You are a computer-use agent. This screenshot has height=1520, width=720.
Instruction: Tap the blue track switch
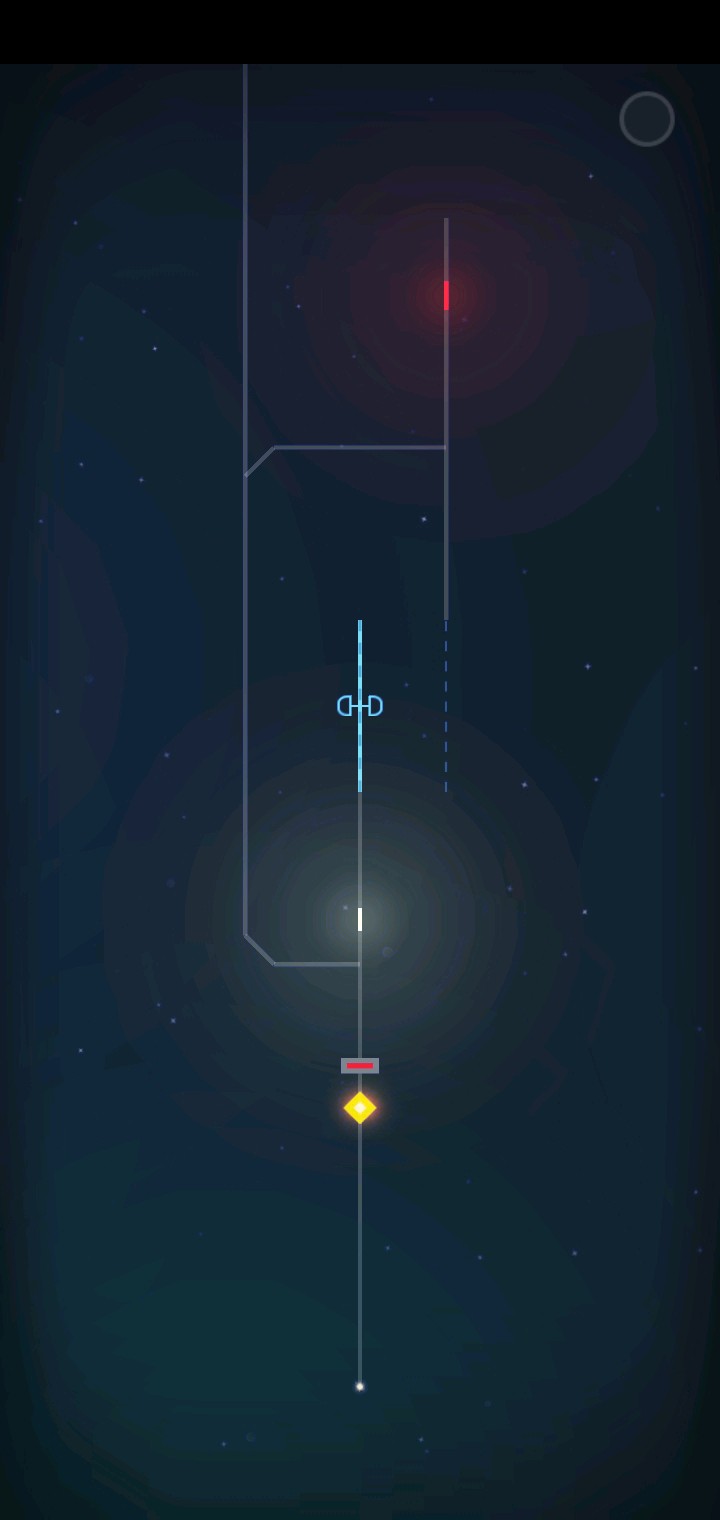[360, 706]
